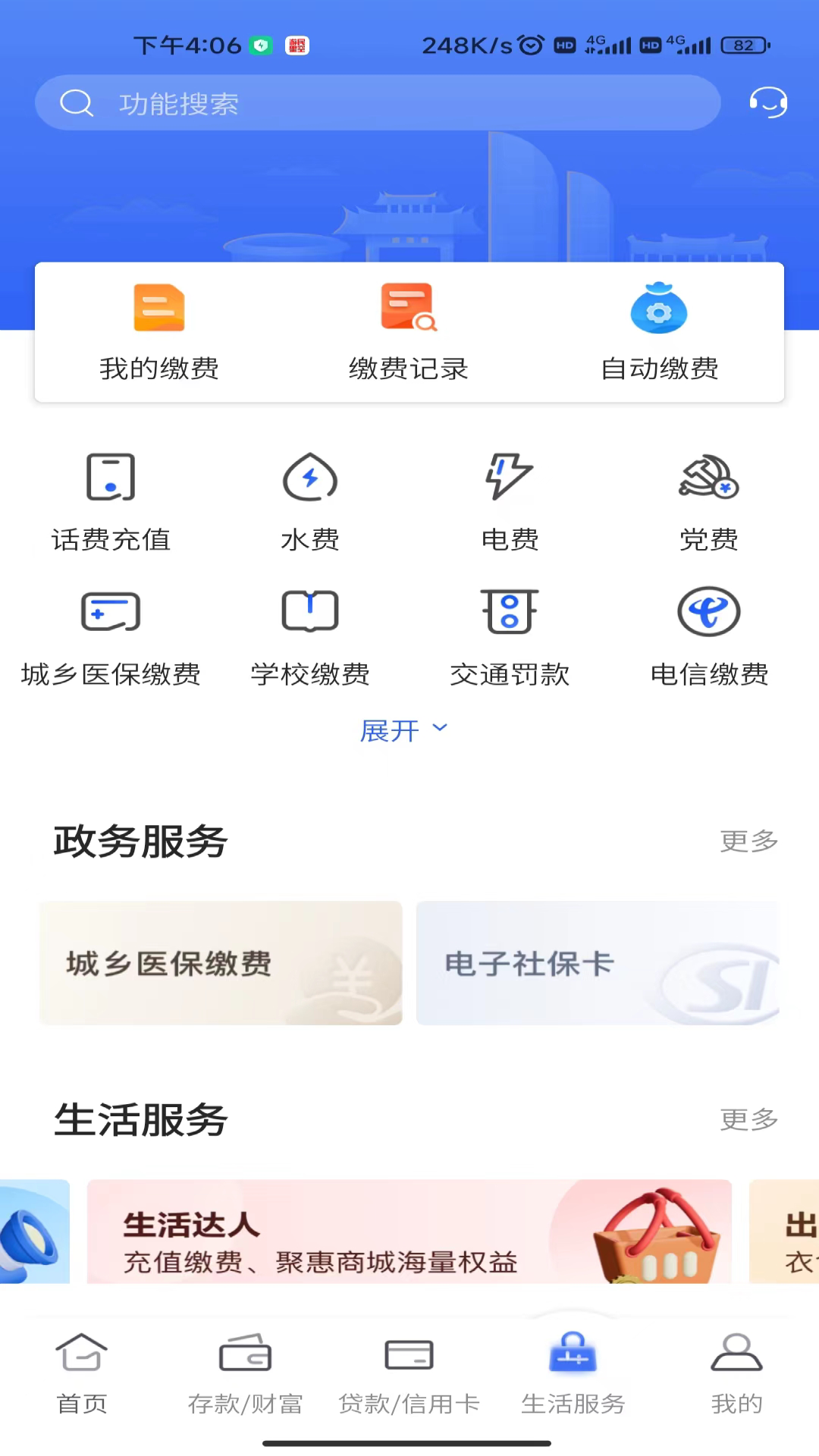Expand the services grid with 展开
This screenshot has height=1456, width=819.
pyautogui.click(x=403, y=730)
